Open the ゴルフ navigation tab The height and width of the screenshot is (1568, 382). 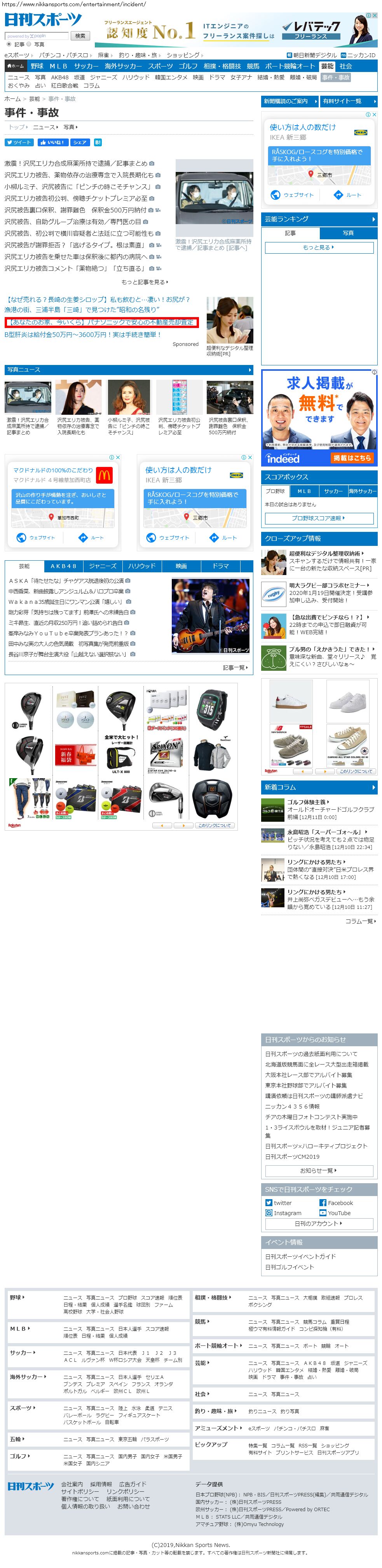click(x=187, y=67)
